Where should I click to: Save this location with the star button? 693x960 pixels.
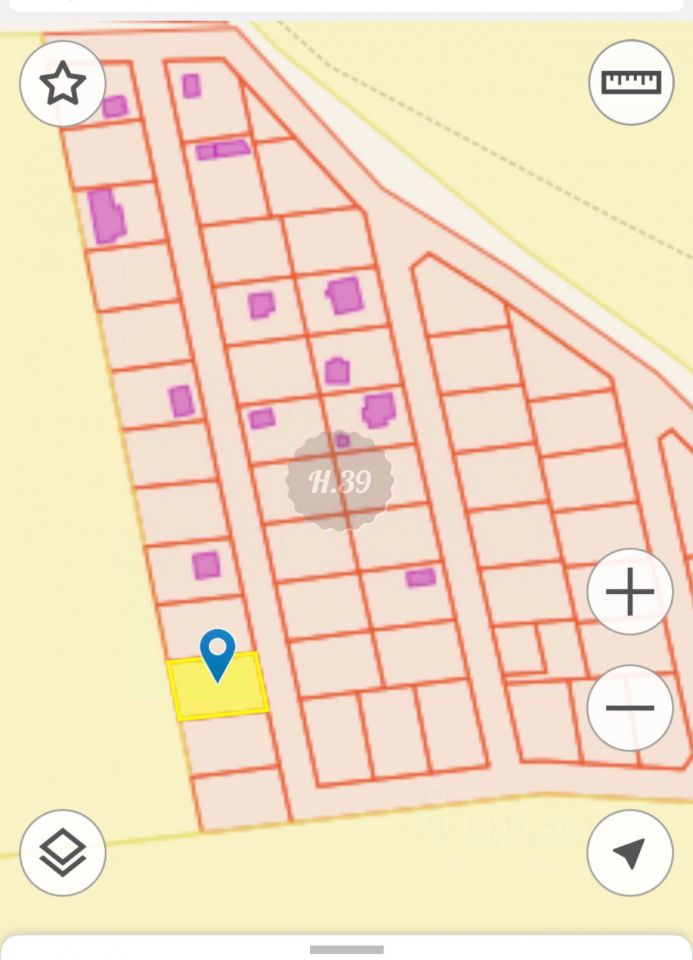tap(63, 84)
